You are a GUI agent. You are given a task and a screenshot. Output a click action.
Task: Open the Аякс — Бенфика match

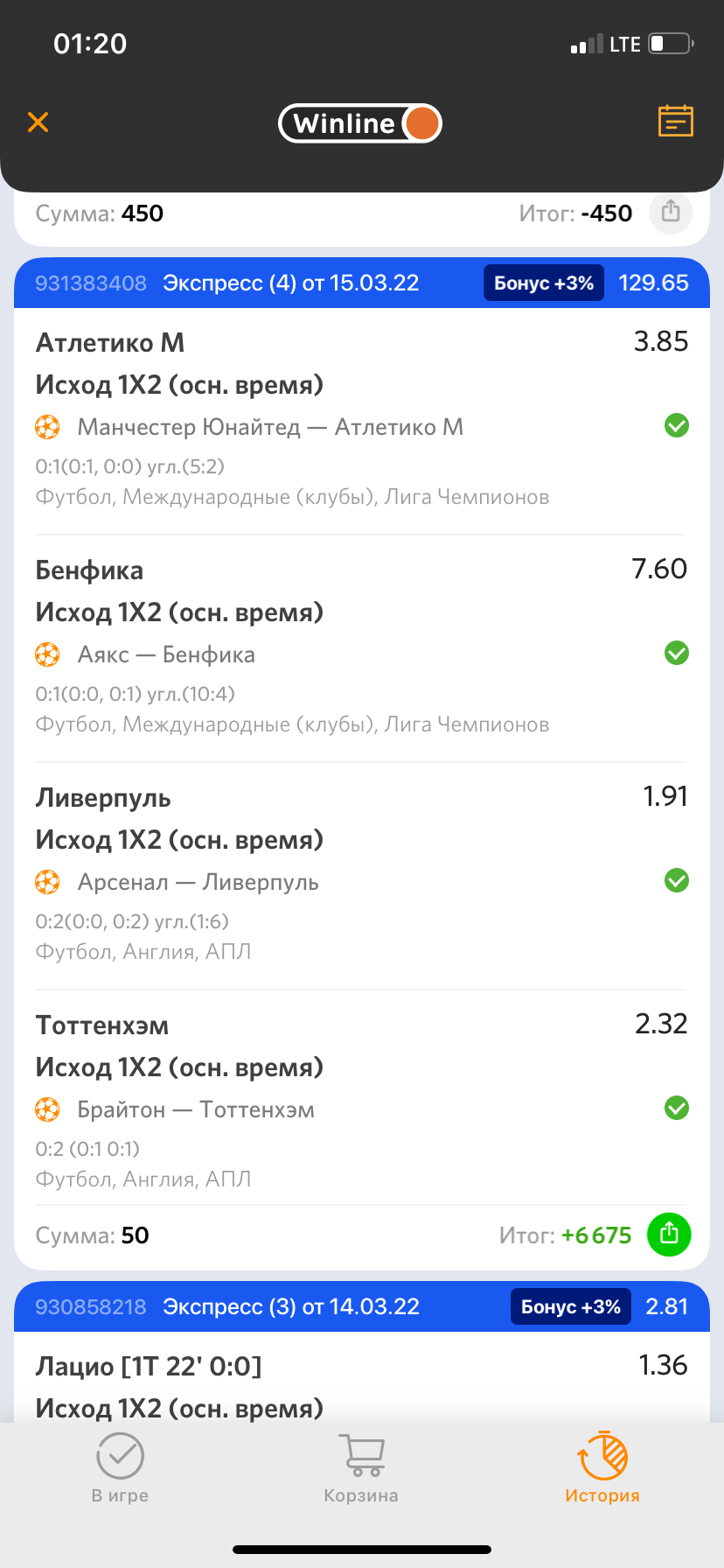[x=166, y=654]
